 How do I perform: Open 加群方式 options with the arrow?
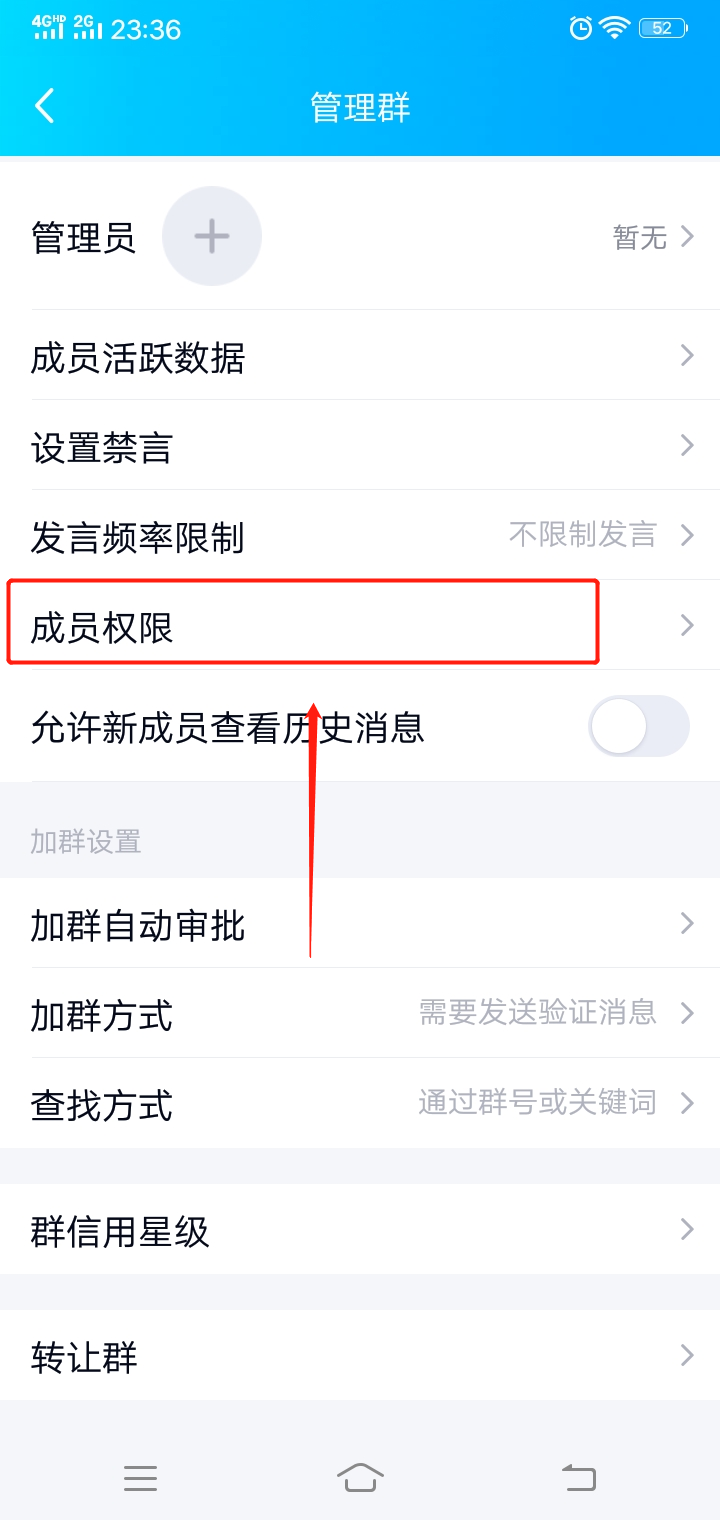686,1013
